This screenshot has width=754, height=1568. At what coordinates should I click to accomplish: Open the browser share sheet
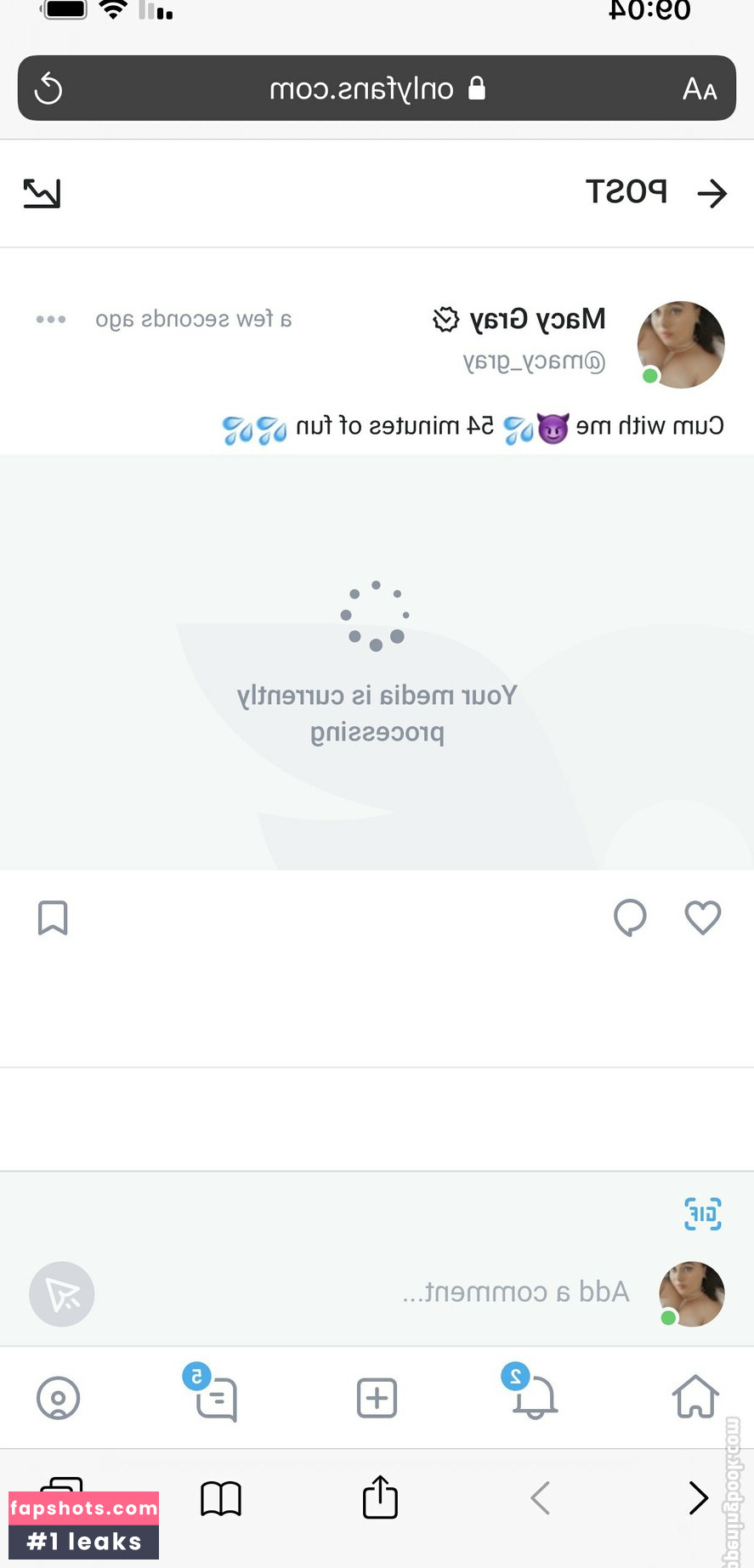click(x=380, y=1497)
